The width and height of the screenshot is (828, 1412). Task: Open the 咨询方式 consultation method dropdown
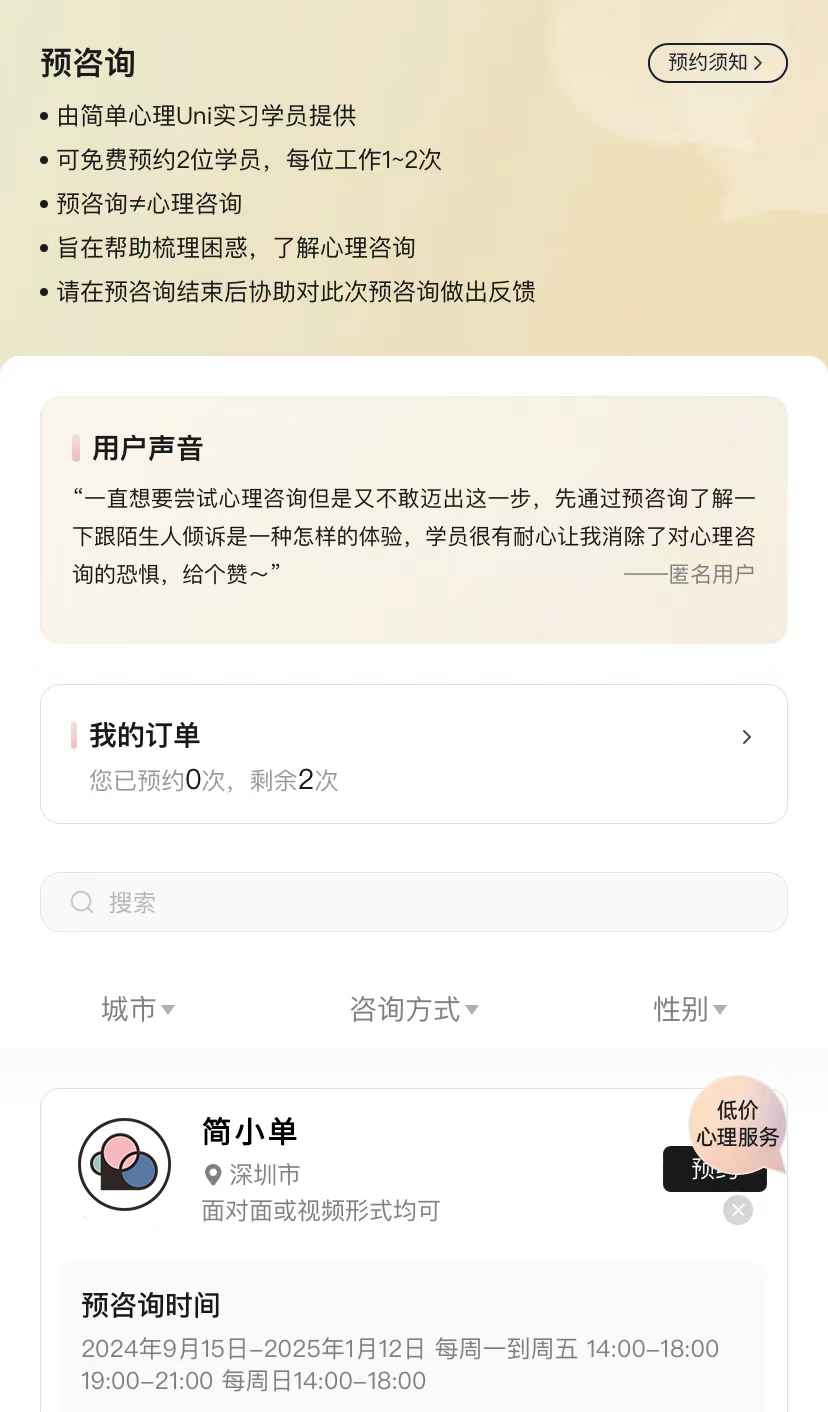coord(414,1010)
